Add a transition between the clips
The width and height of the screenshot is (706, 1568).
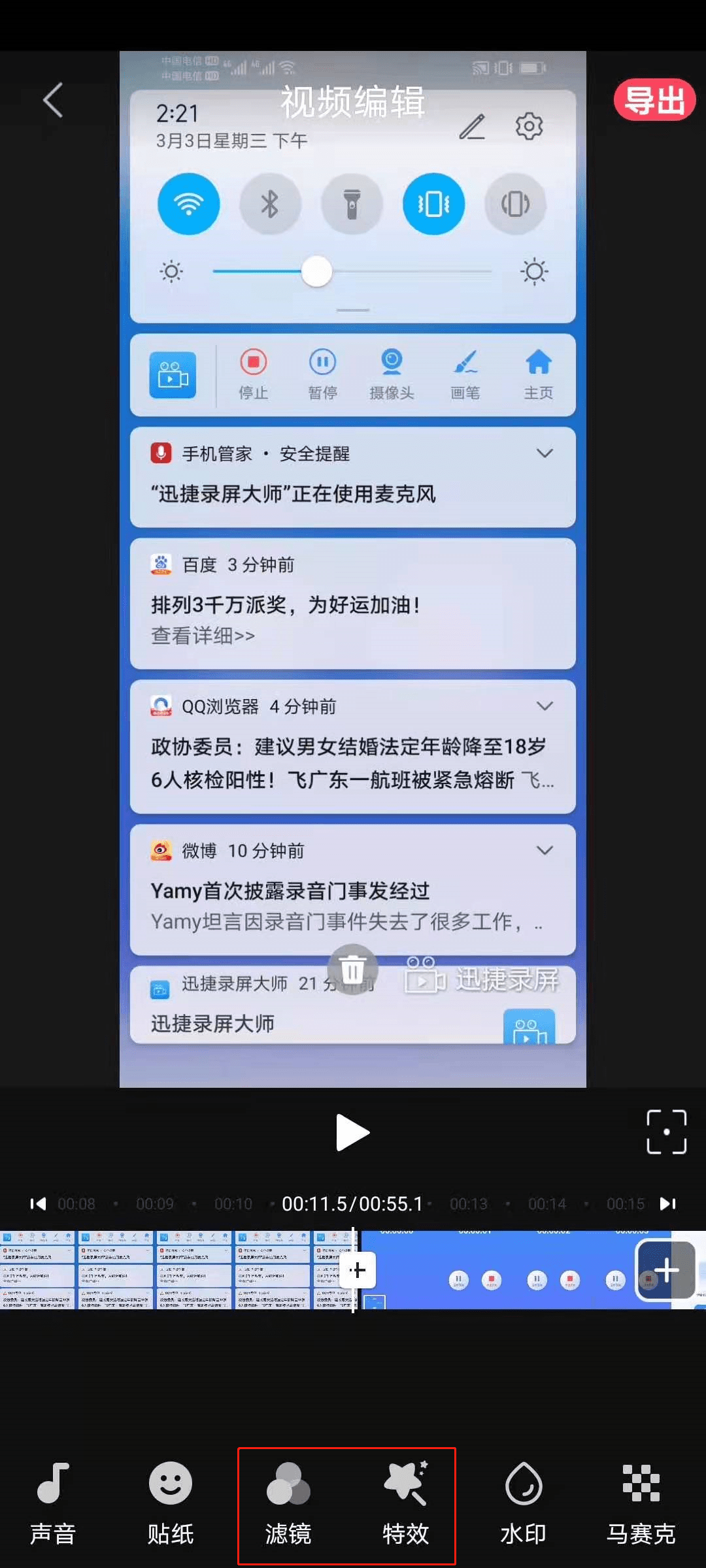point(358,1270)
